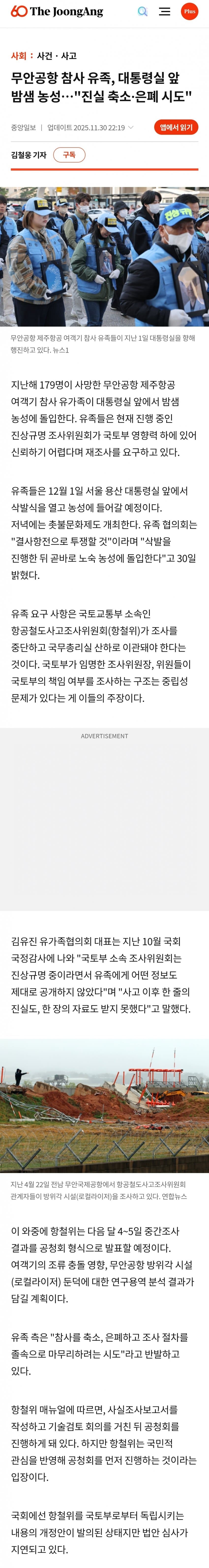Image resolution: width=209 pixels, height=1568 pixels.
Task: Open the search icon
Action: pyautogui.click(x=143, y=12)
